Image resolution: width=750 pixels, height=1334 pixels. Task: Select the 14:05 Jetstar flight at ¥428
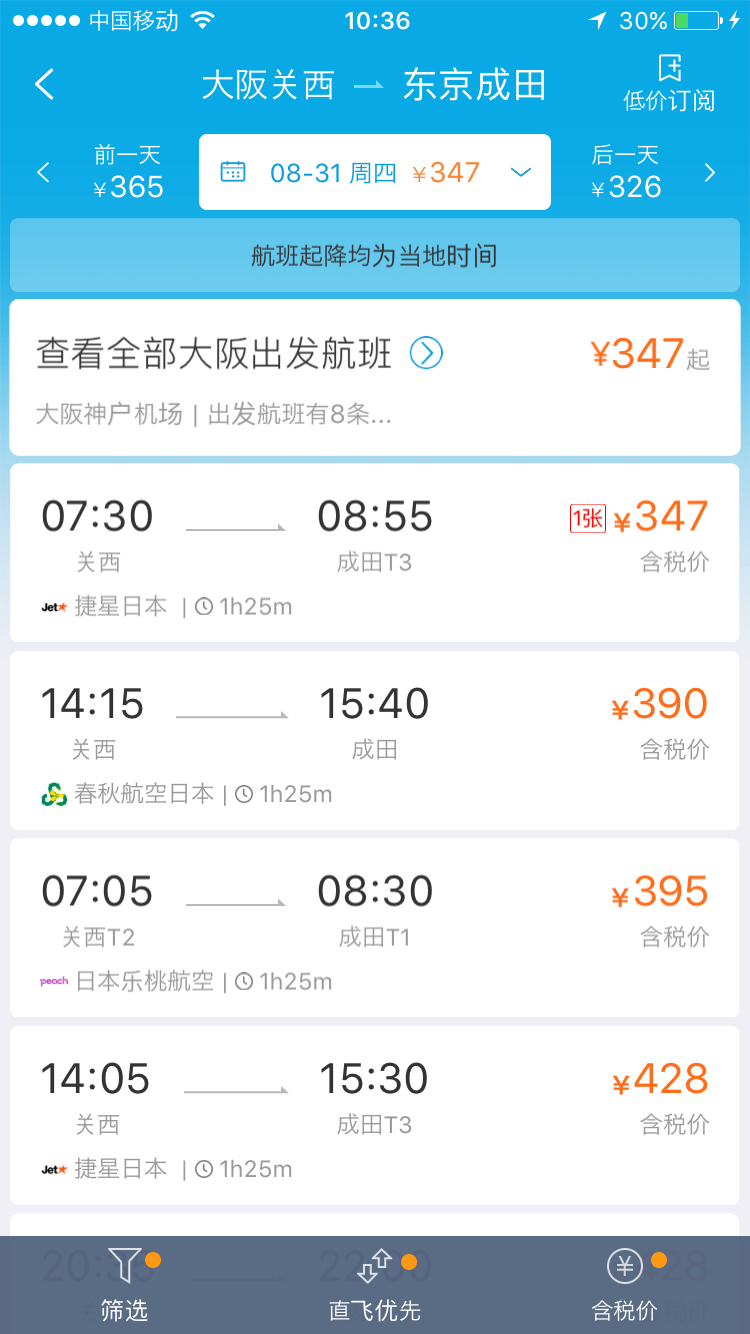[x=375, y=1114]
